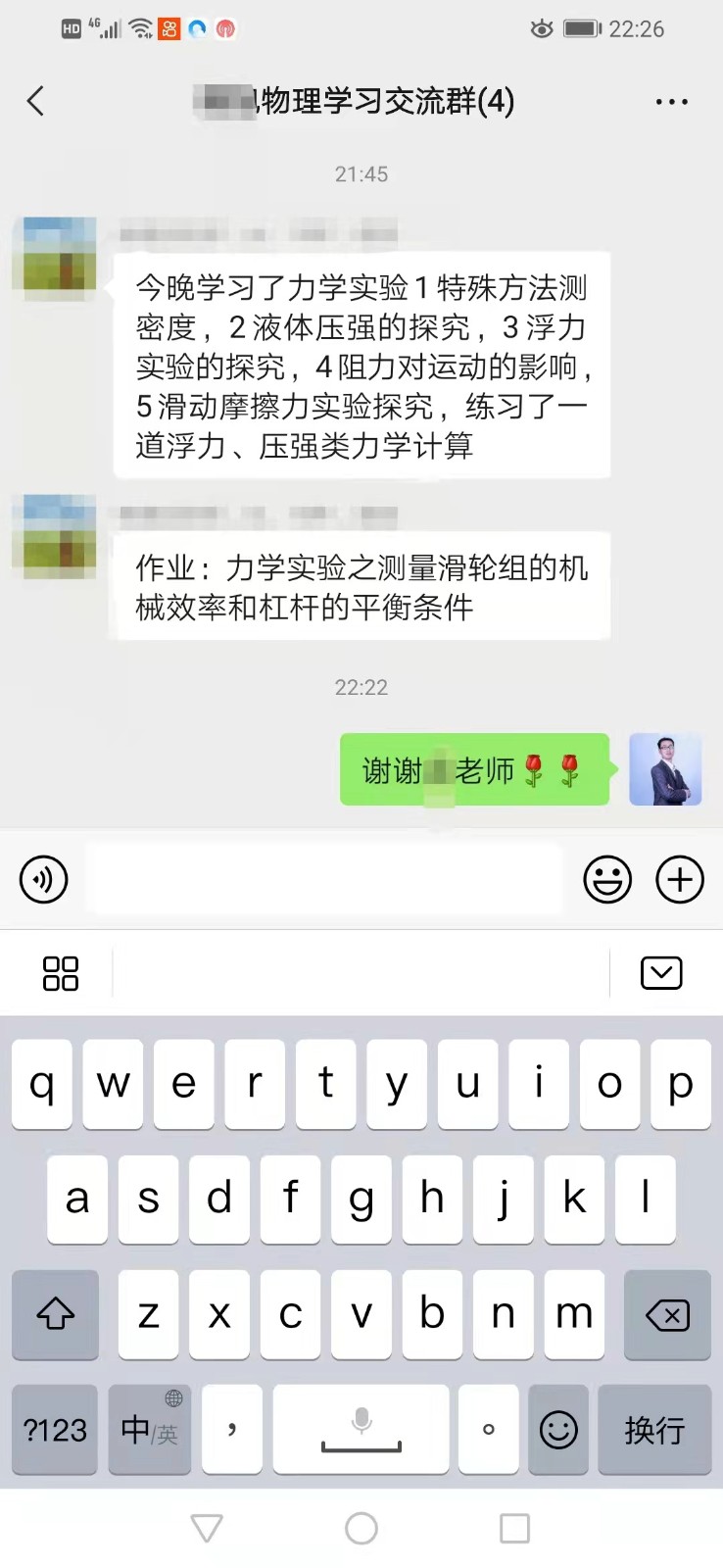
Task: Open recent apps with the square button
Action: 513,1528
